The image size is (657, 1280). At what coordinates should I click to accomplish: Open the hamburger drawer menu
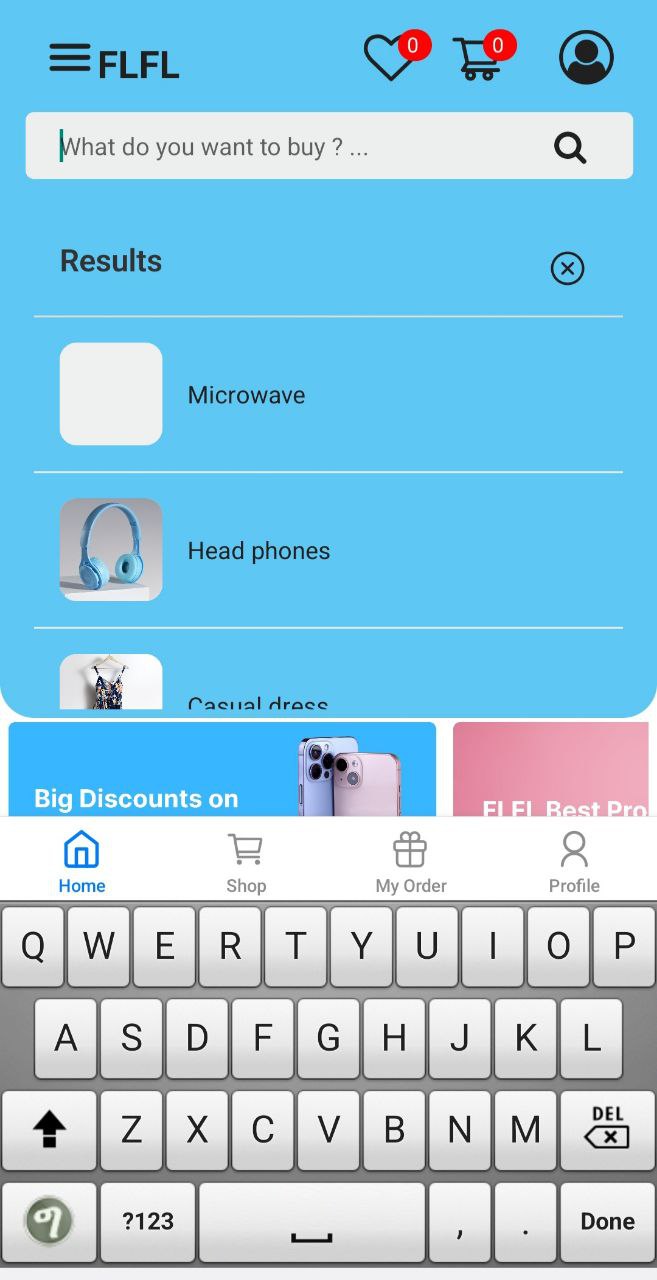(x=70, y=58)
